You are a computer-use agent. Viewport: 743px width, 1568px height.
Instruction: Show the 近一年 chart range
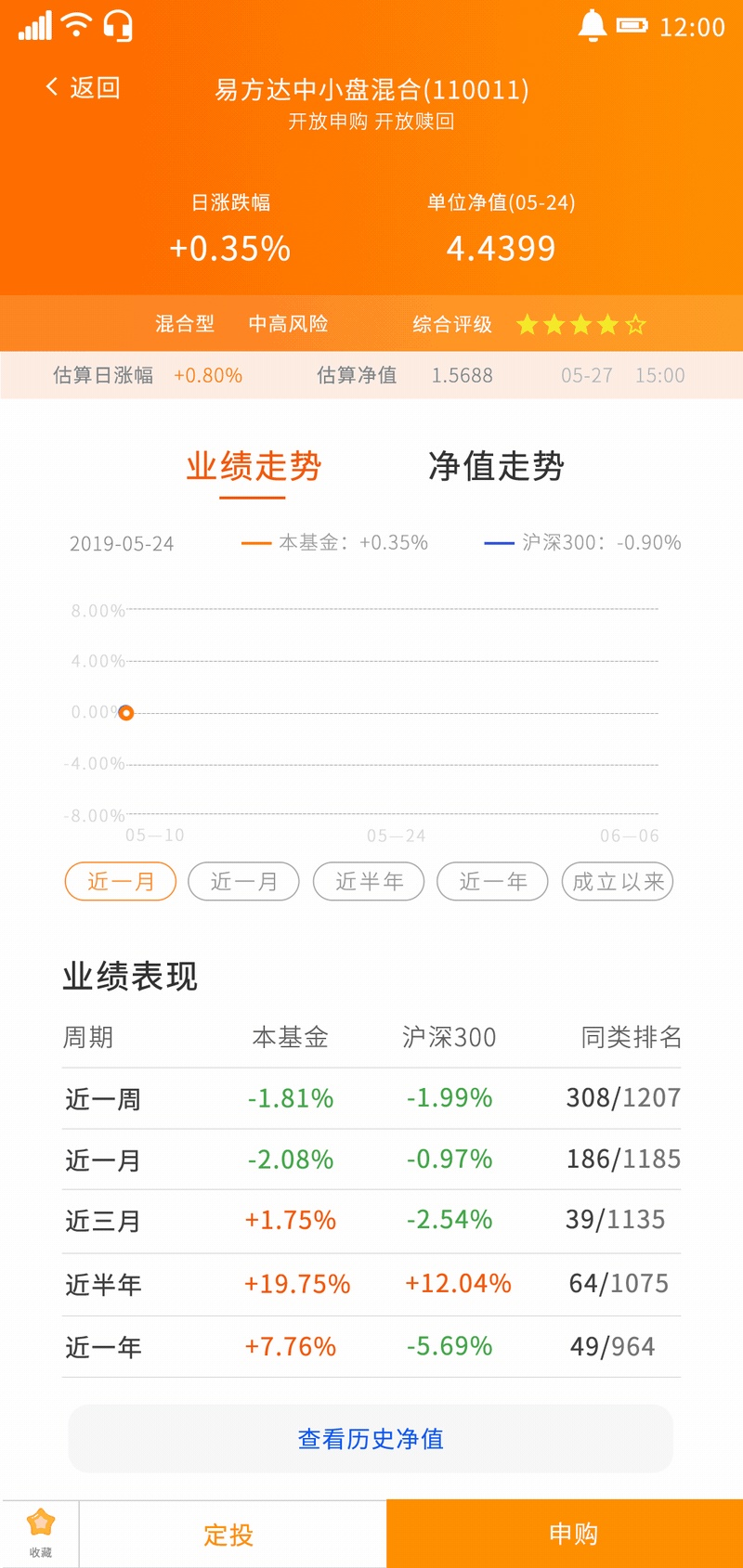click(x=492, y=881)
